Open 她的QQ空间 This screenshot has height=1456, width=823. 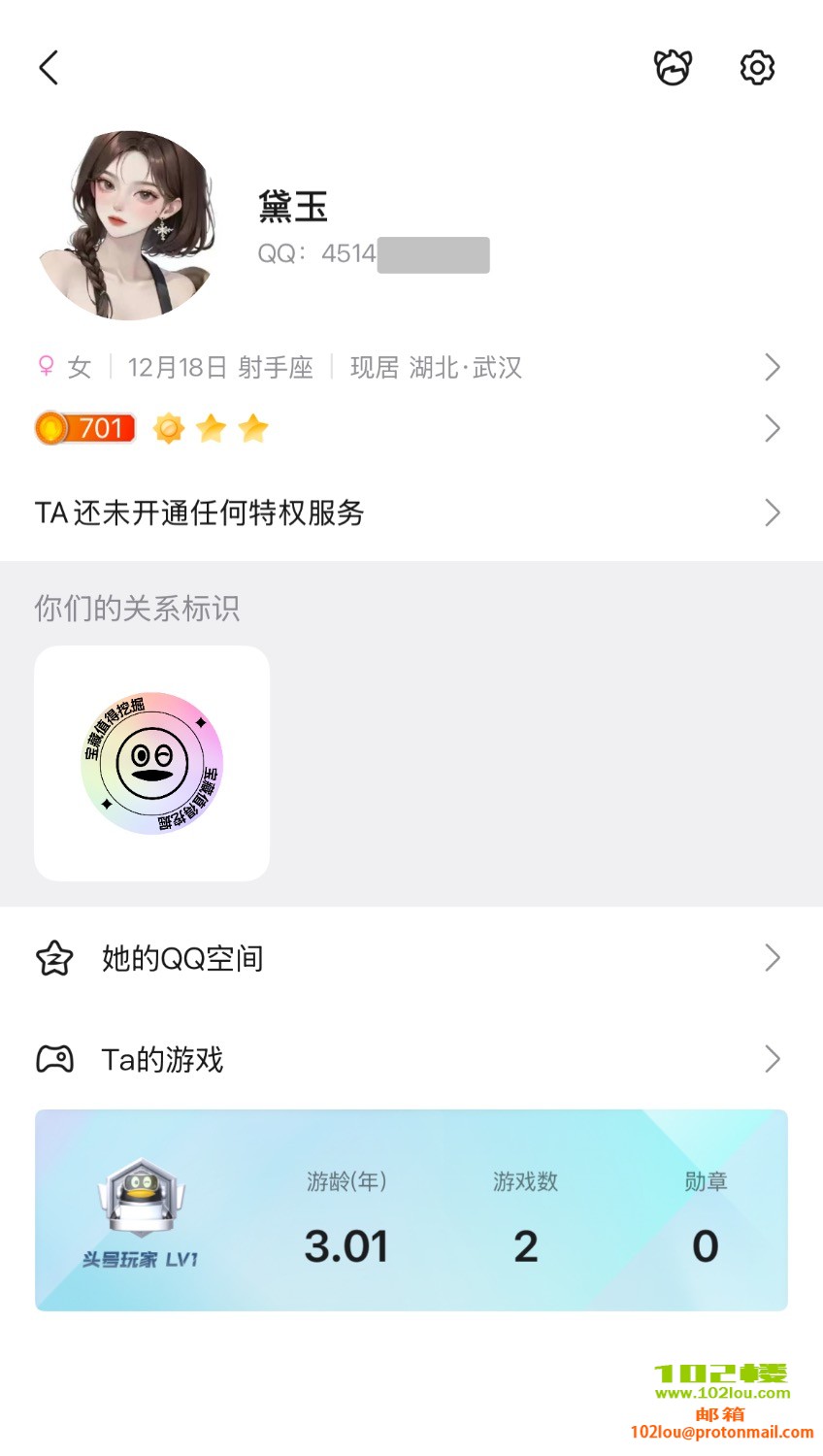point(408,958)
